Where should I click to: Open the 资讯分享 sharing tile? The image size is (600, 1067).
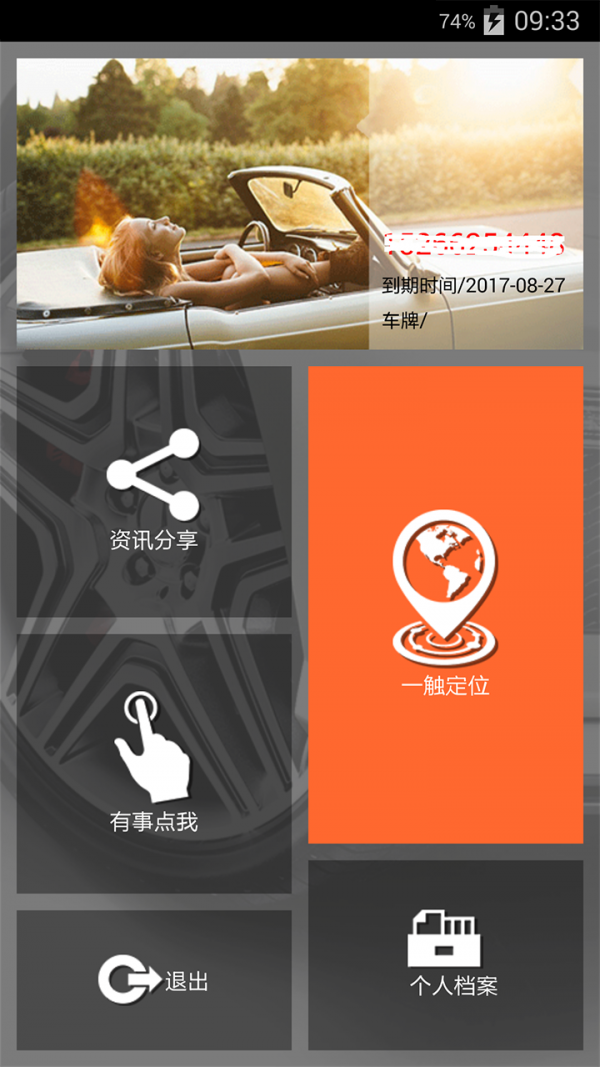tap(154, 491)
